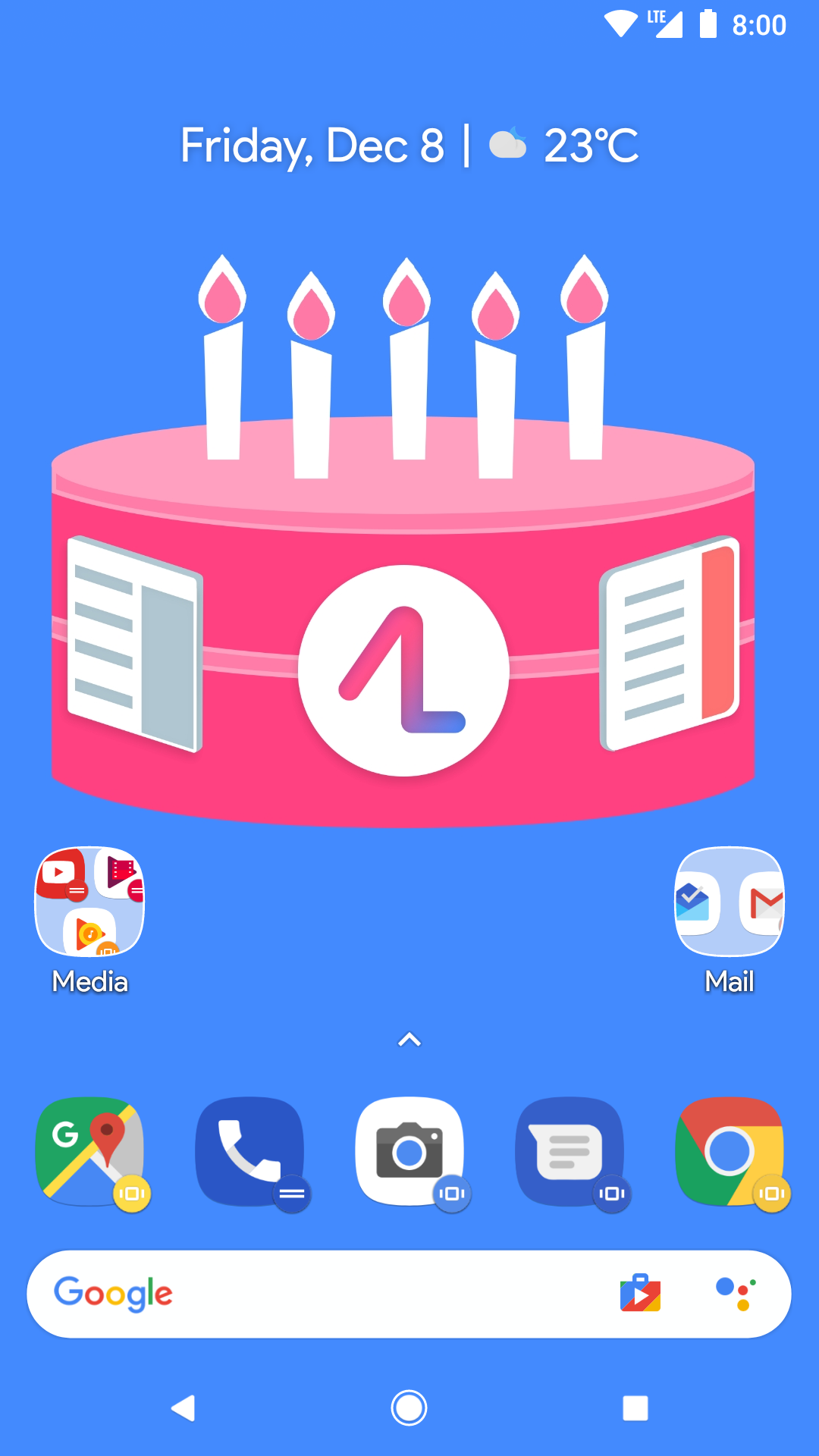Viewport: 819px width, 1456px height.
Task: Expand the app drawer arrow
Action: coord(409,1040)
